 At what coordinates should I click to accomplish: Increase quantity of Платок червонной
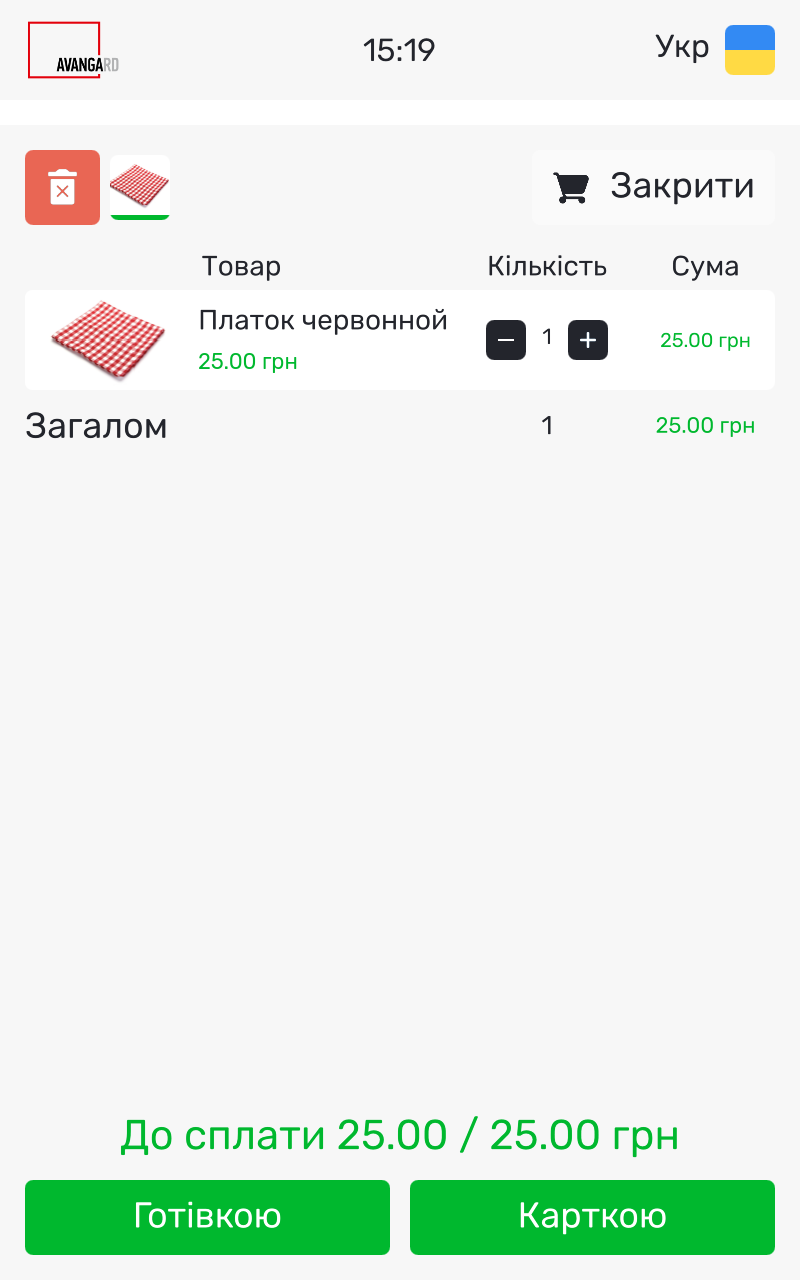[588, 340]
